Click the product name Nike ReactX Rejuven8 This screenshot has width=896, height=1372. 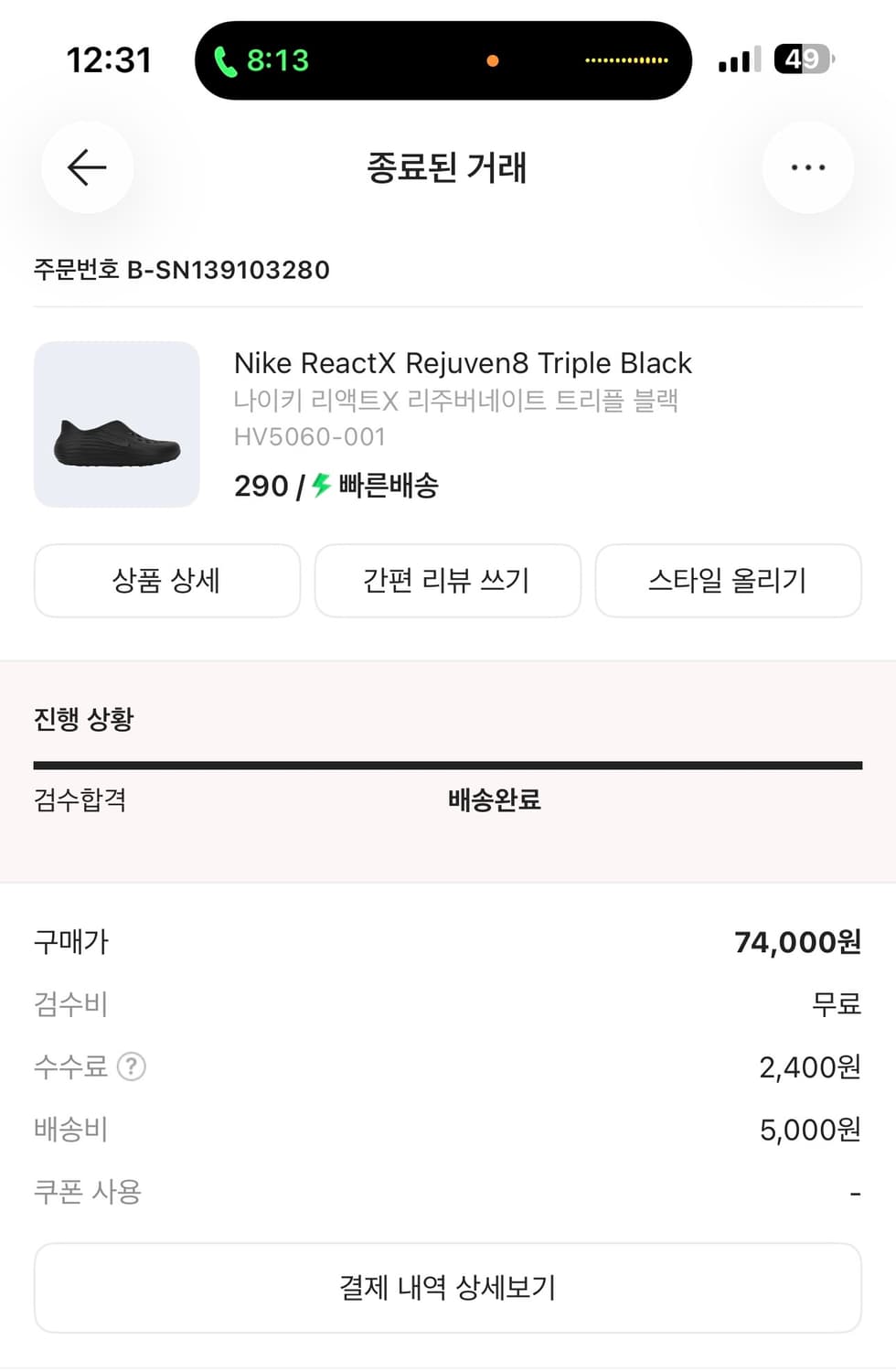point(464,363)
